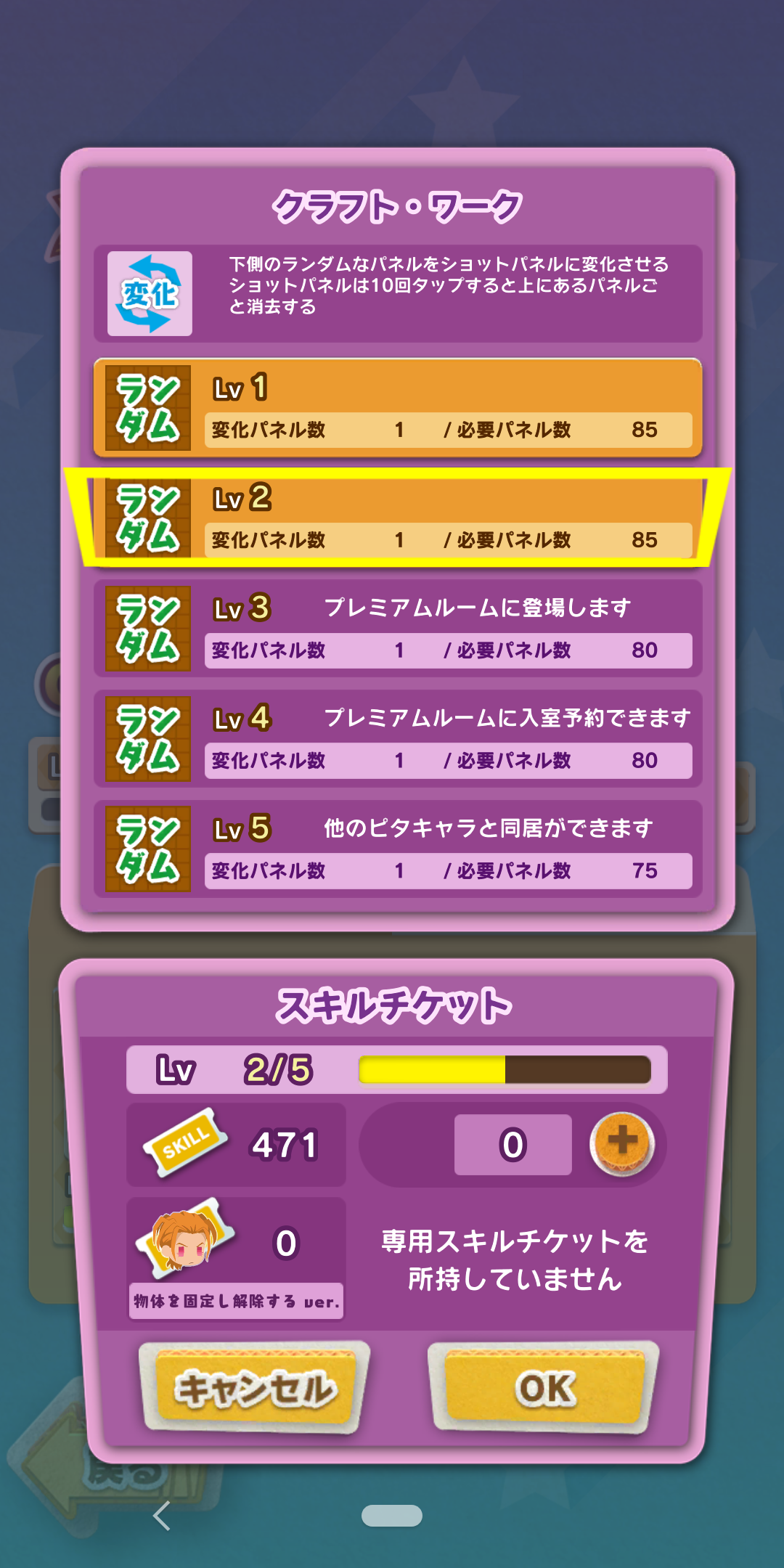Tap the home pill in navigation bar

point(392,1516)
